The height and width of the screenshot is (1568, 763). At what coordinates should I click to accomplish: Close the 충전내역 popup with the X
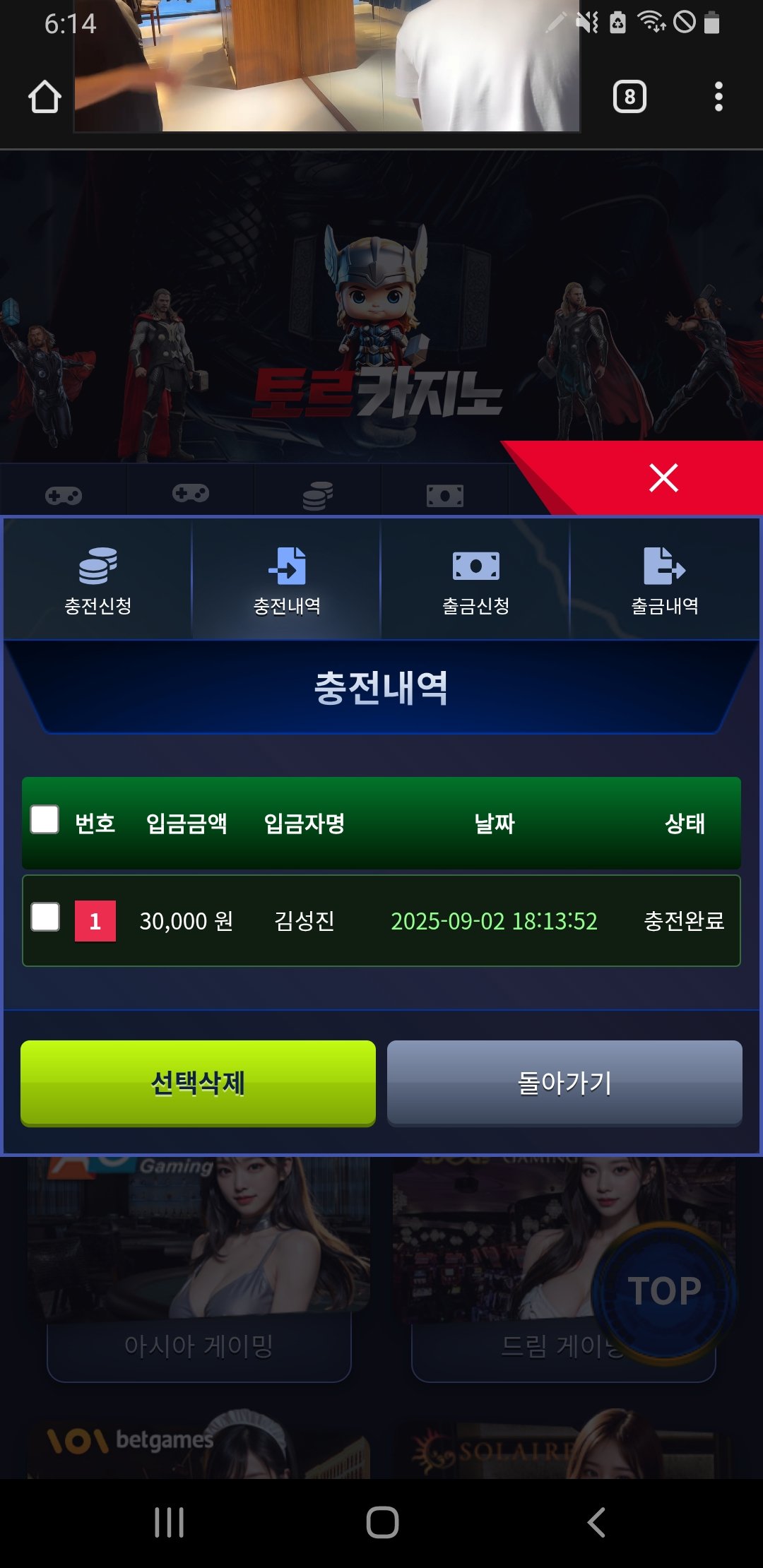coord(663,478)
